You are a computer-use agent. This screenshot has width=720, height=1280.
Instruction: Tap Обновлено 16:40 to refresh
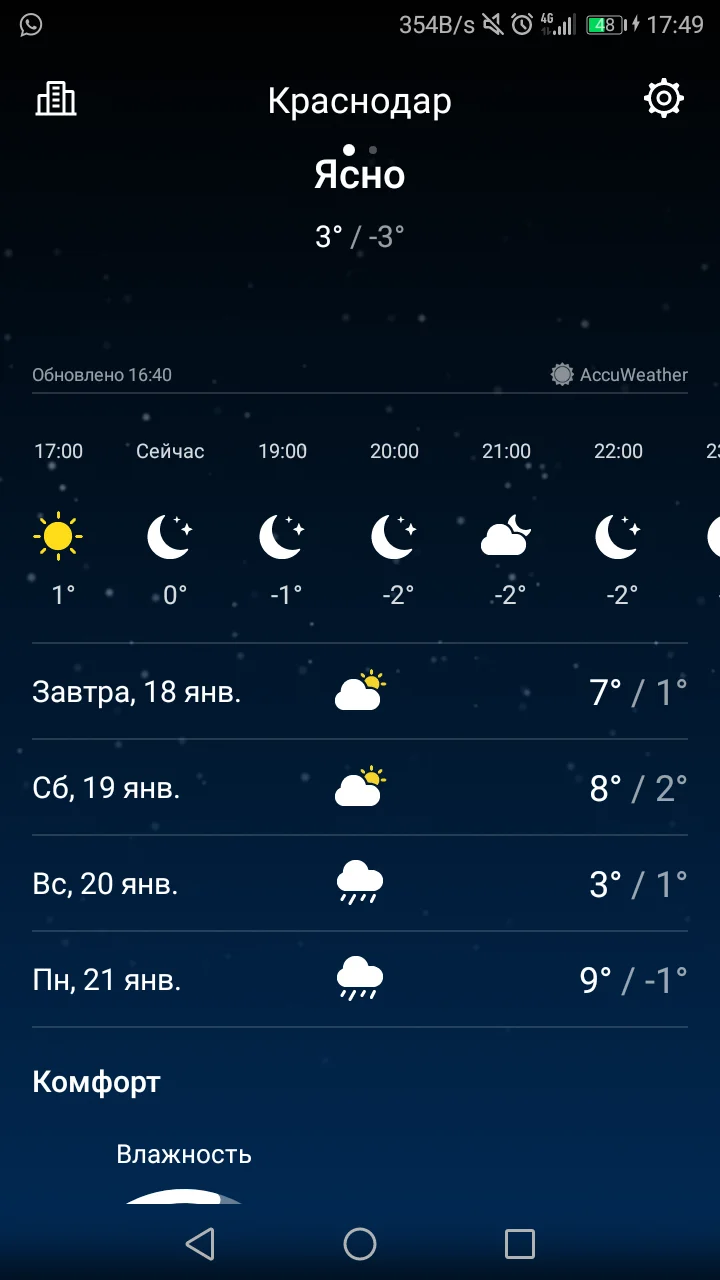point(103,374)
